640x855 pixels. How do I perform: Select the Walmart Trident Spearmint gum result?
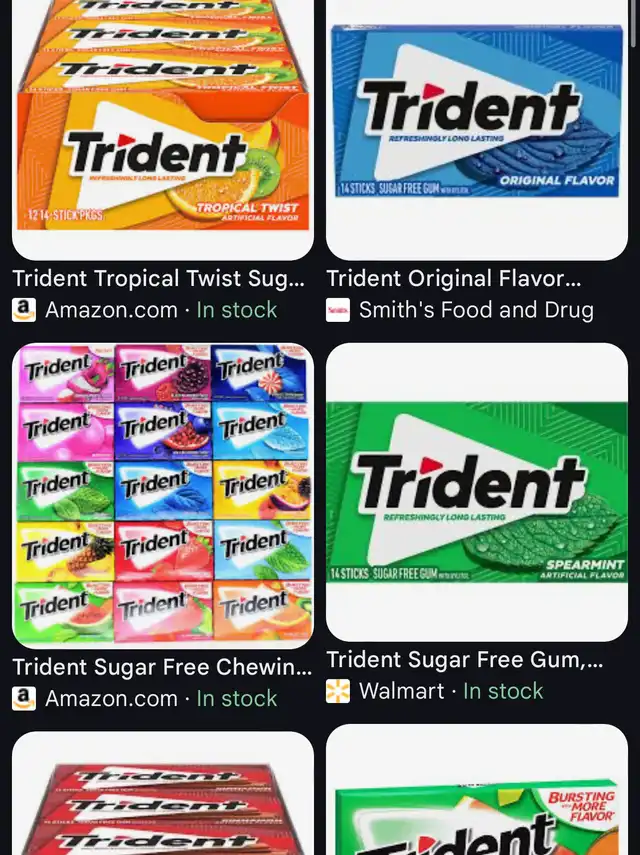click(477, 492)
